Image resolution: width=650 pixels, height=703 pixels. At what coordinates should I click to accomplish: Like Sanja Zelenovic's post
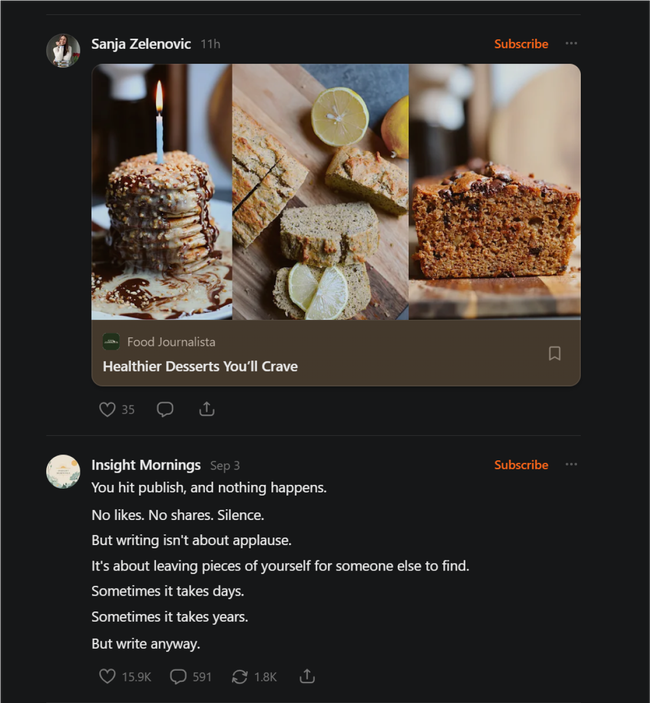pyautogui.click(x=108, y=409)
